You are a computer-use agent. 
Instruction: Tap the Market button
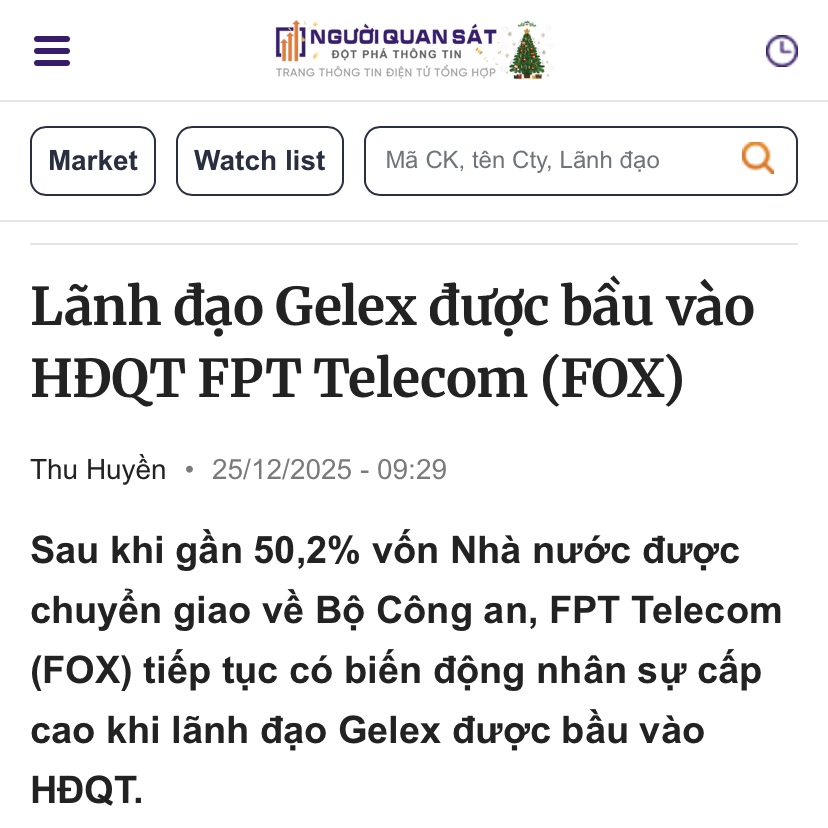93,161
